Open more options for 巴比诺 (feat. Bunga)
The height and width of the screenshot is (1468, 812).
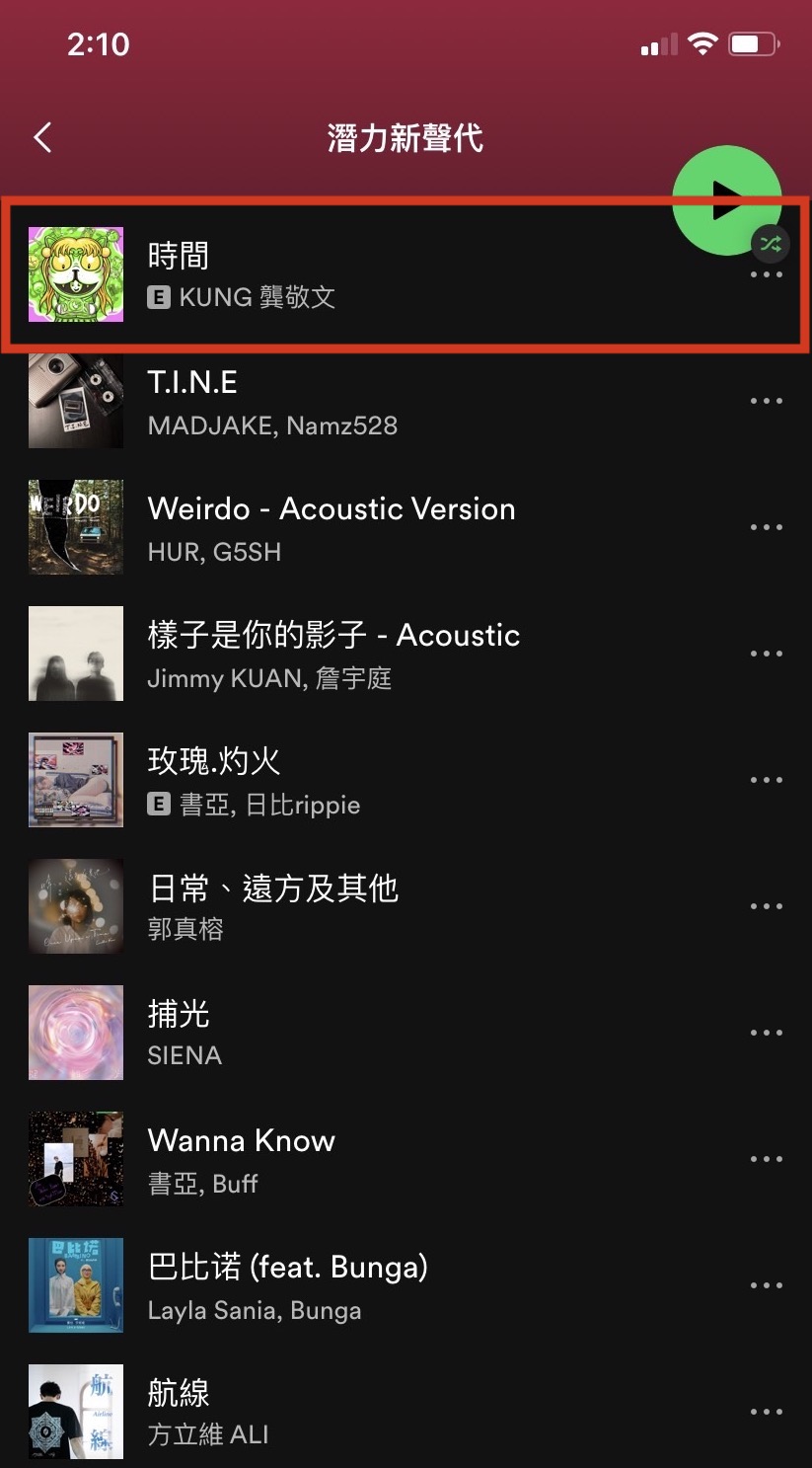[x=766, y=1285]
